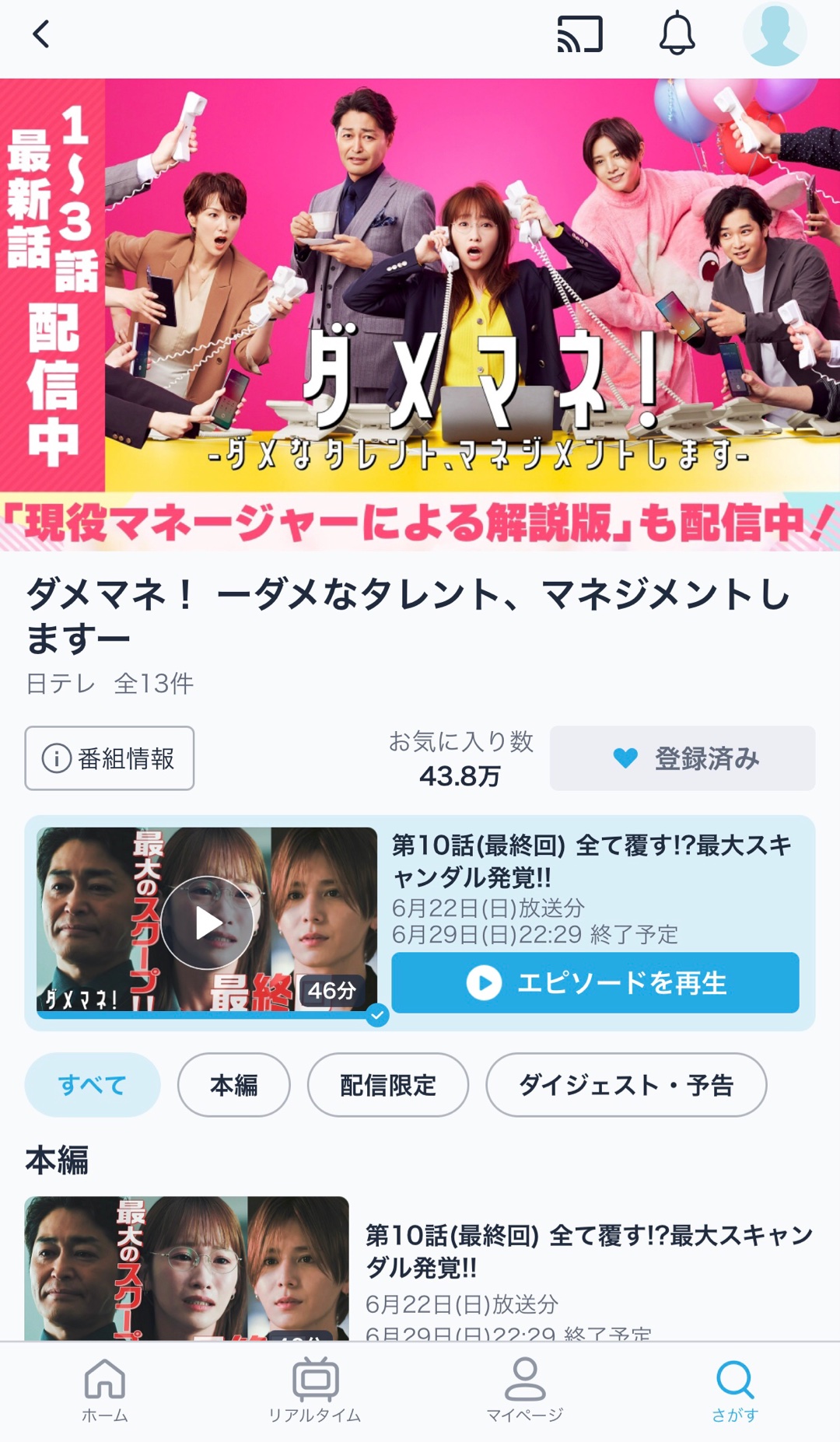The width and height of the screenshot is (840, 1442).
Task: Switch to the さがす tab
Action: (735, 1391)
